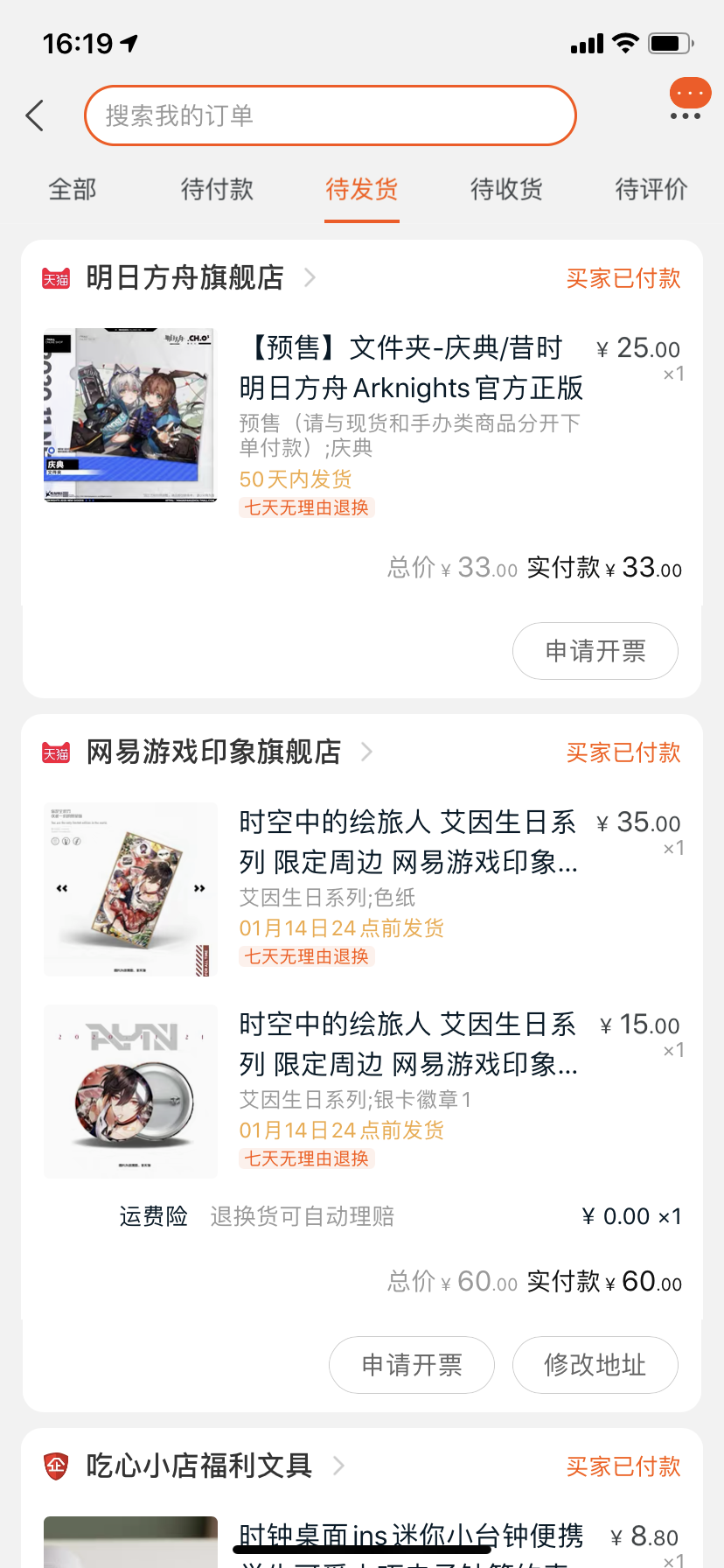Open the 网易游戏印象旗舰店 store page
Viewport: 724px width, 1568px height.
pyautogui.click(x=214, y=752)
